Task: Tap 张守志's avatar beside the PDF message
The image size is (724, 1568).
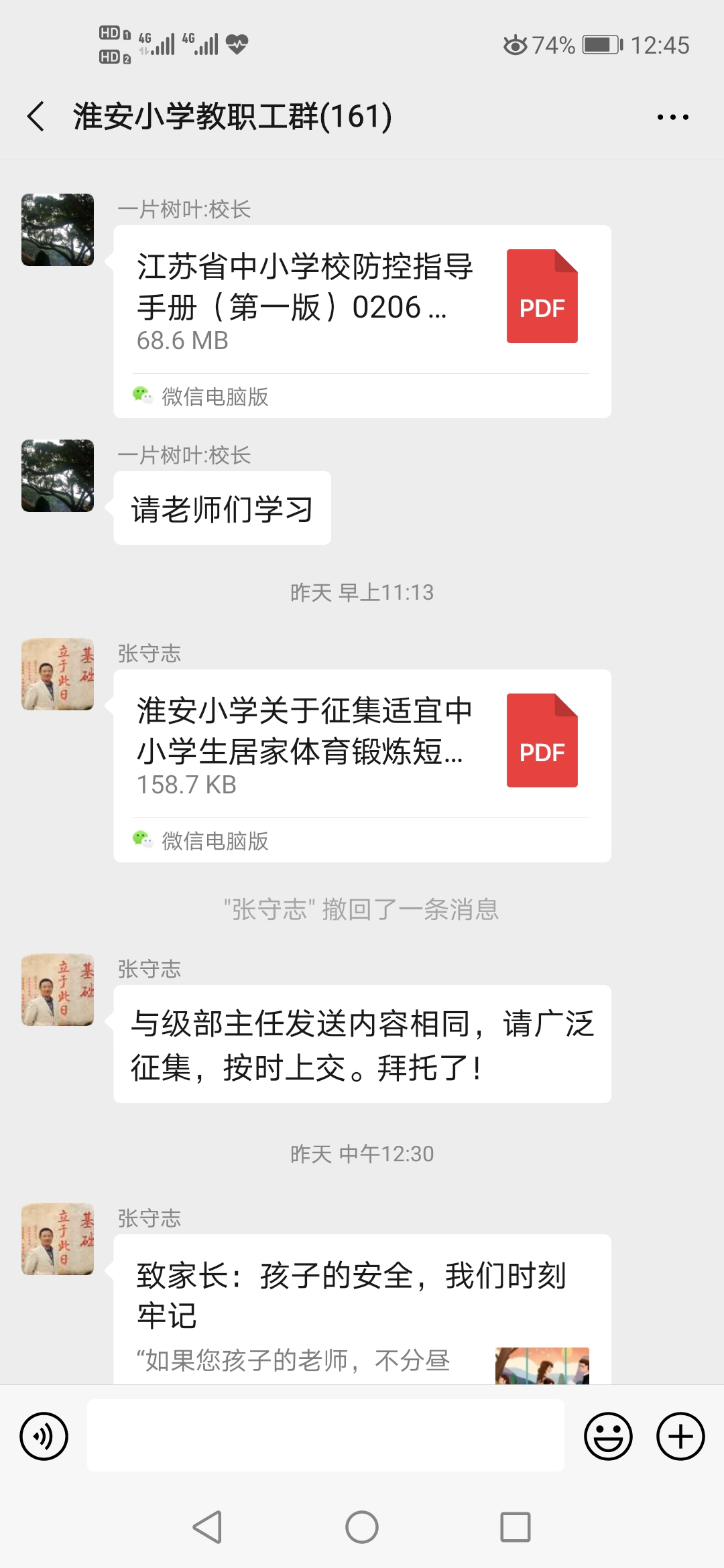Action: [58, 674]
